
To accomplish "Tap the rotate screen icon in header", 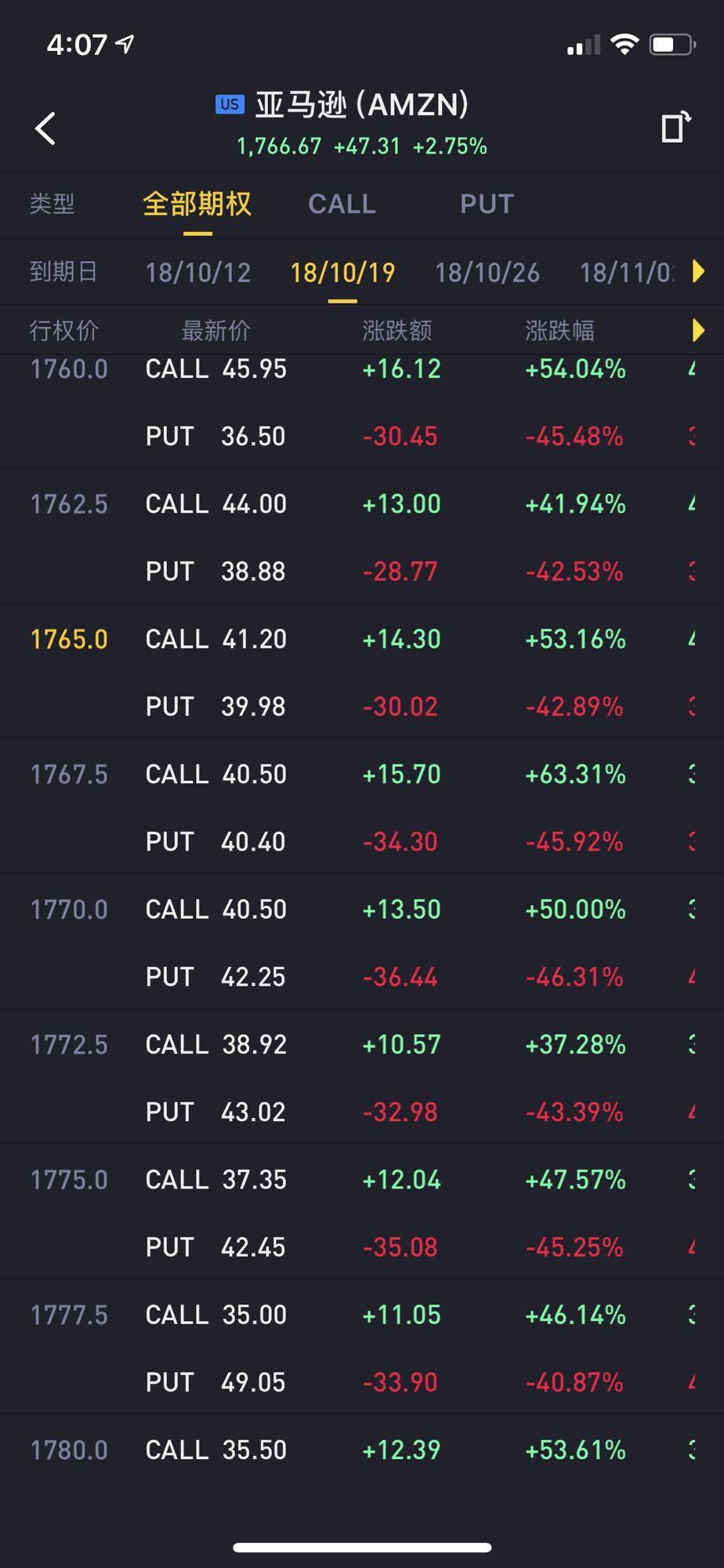I will coord(676,127).
